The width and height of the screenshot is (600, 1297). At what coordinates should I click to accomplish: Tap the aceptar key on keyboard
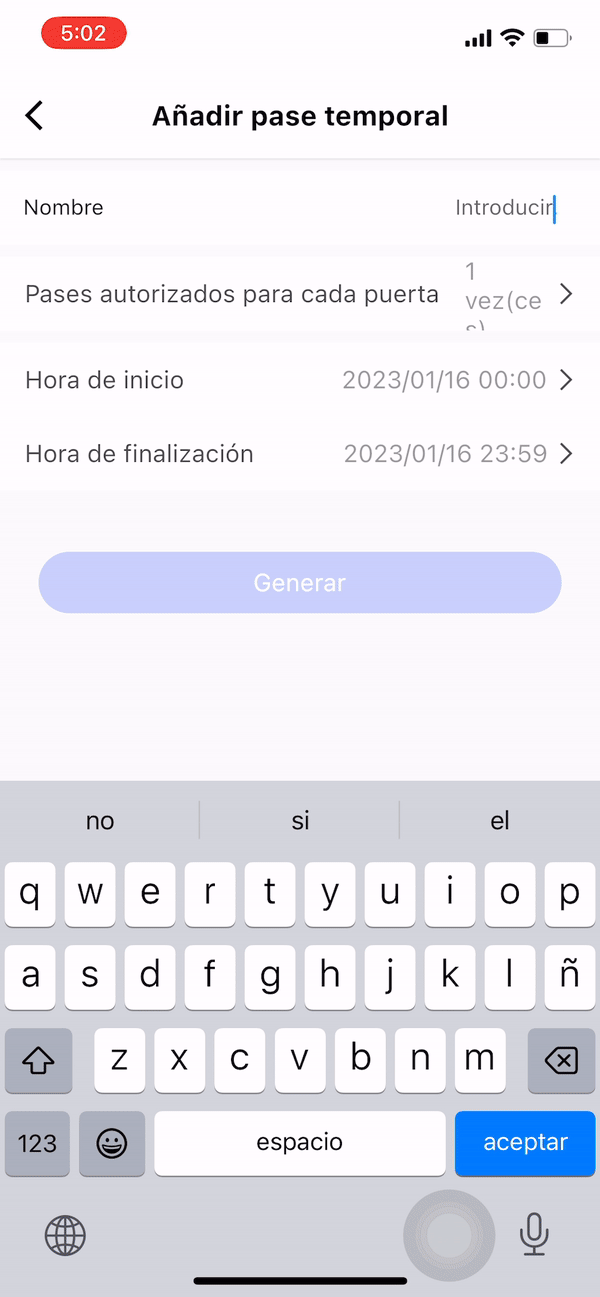click(525, 1142)
